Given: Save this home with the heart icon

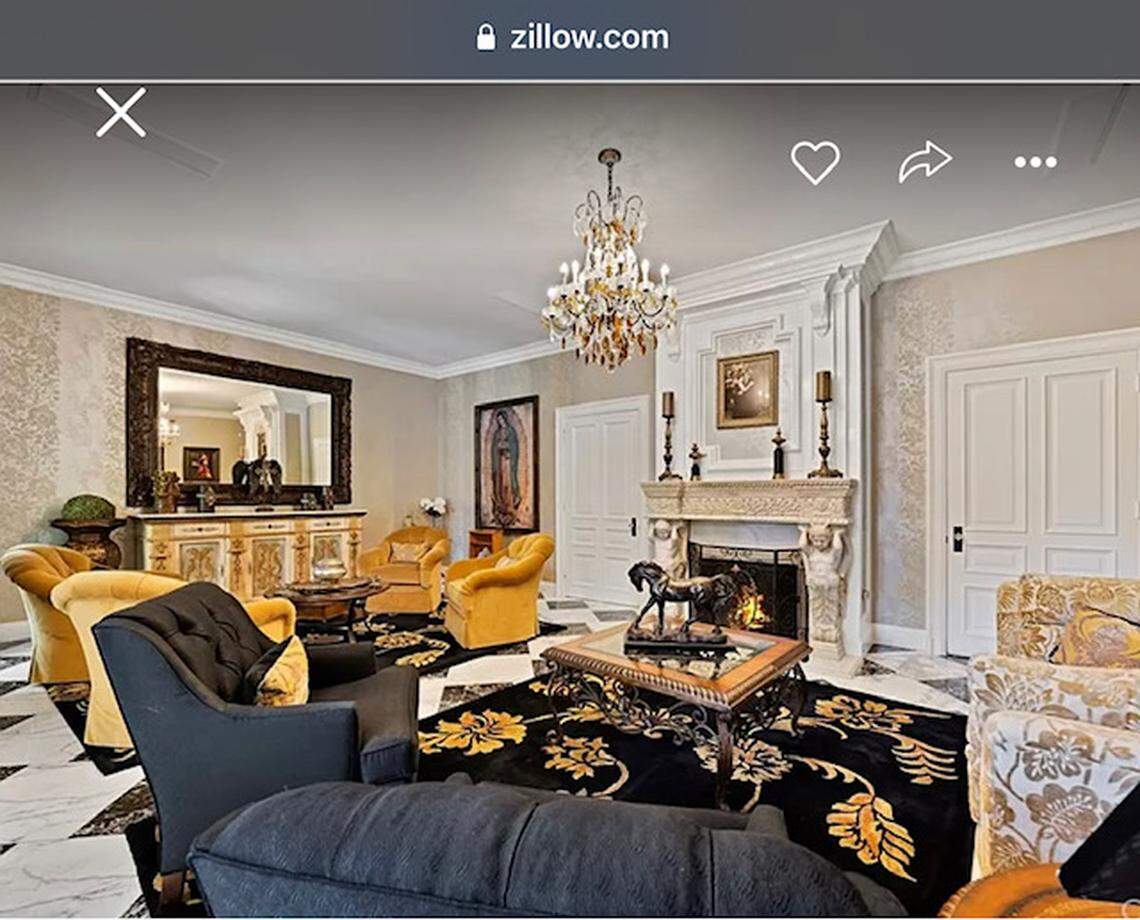Looking at the screenshot, I should (x=815, y=162).
